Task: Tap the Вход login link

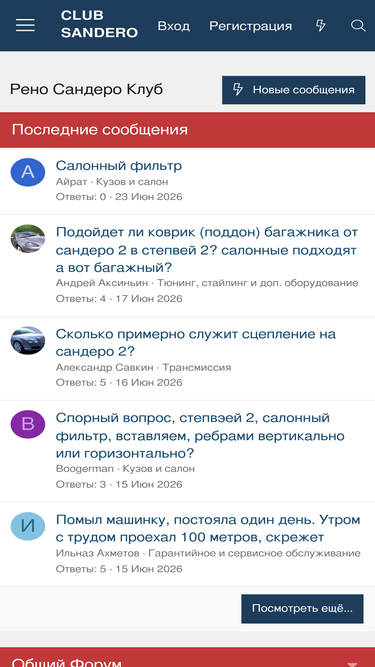Action: coord(173,26)
